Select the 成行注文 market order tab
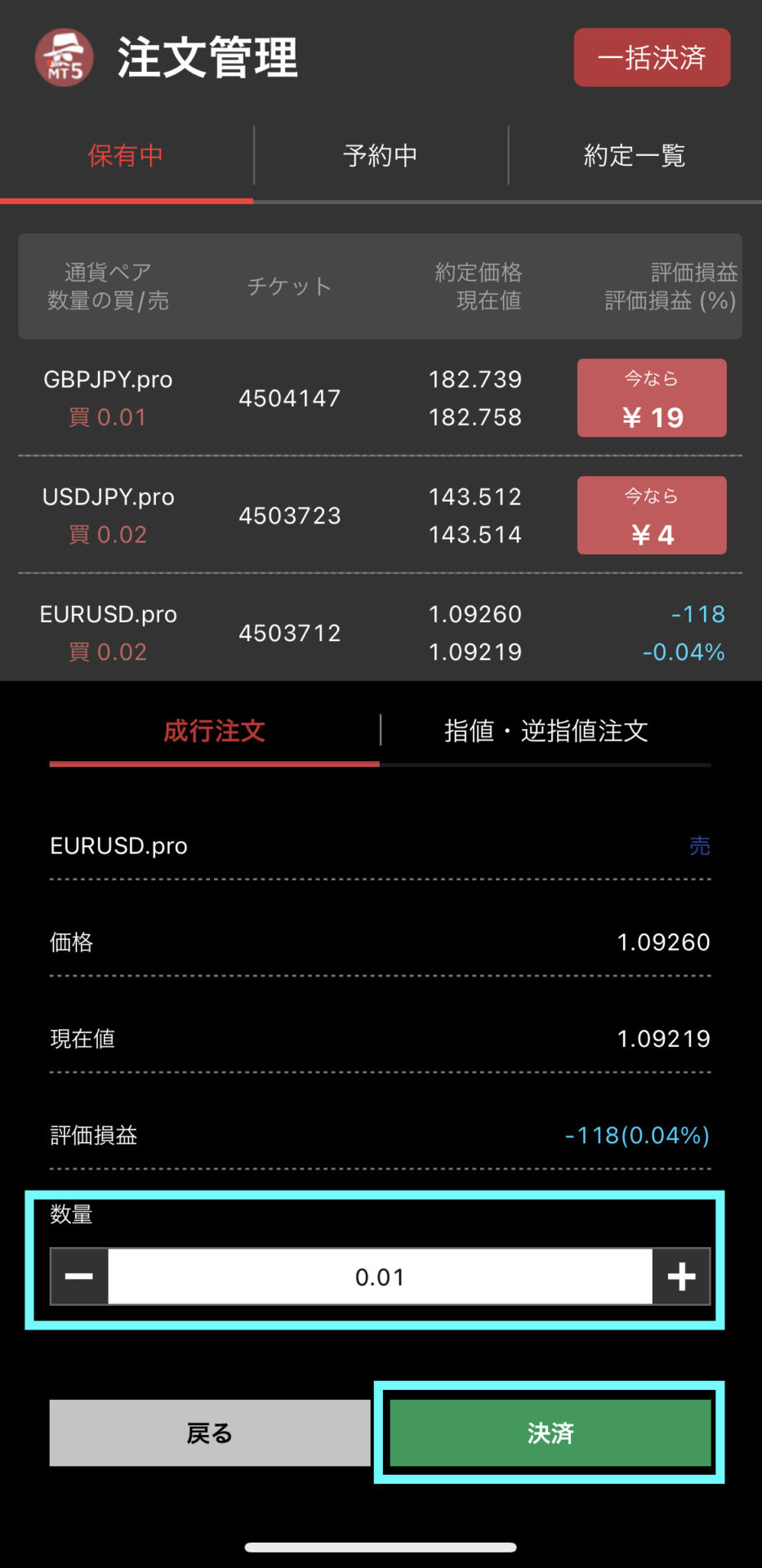Screen dimensions: 762x1568 click(x=214, y=731)
